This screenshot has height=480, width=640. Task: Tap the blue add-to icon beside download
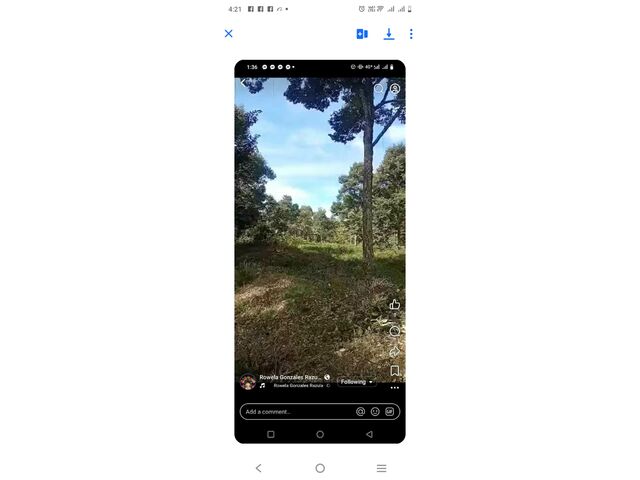pos(362,34)
